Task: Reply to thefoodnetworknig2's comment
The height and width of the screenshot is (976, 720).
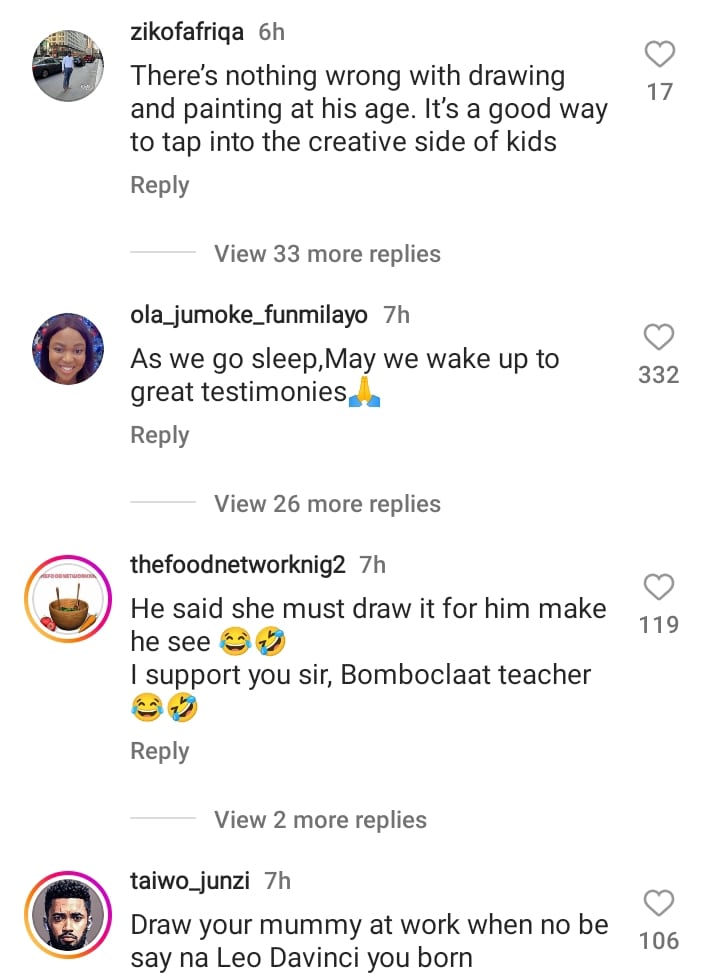Action: 160,751
